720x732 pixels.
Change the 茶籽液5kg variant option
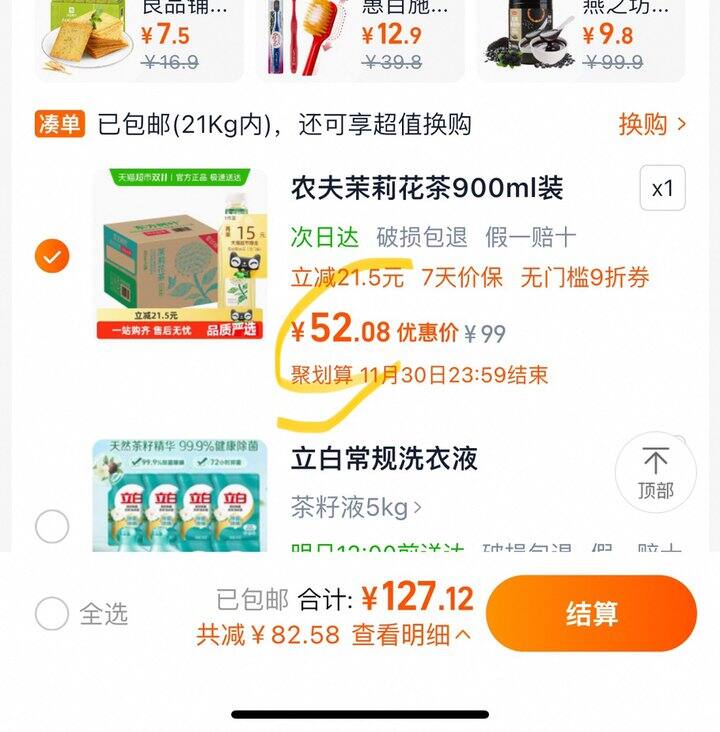356,507
